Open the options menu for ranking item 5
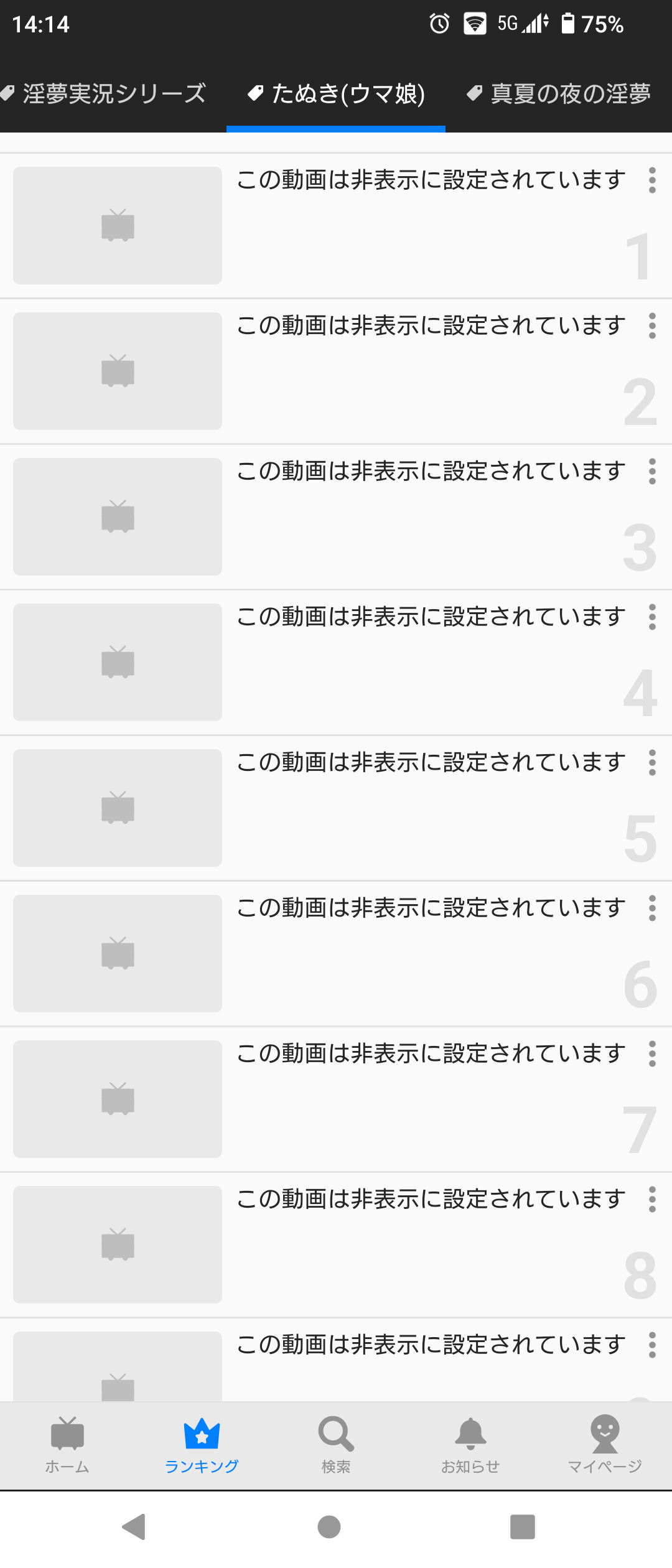672x1568 pixels. [x=651, y=762]
